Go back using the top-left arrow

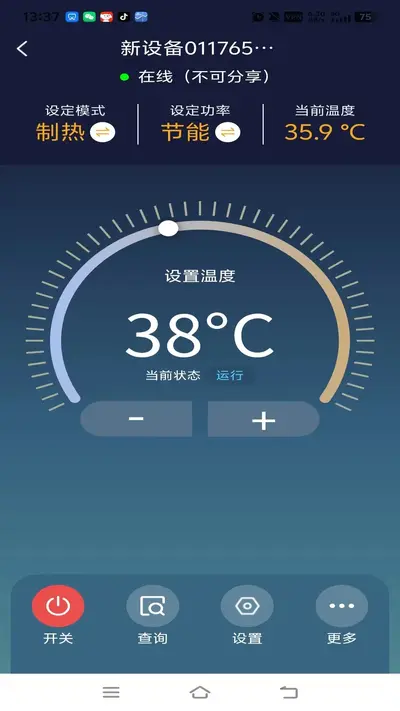[22, 49]
